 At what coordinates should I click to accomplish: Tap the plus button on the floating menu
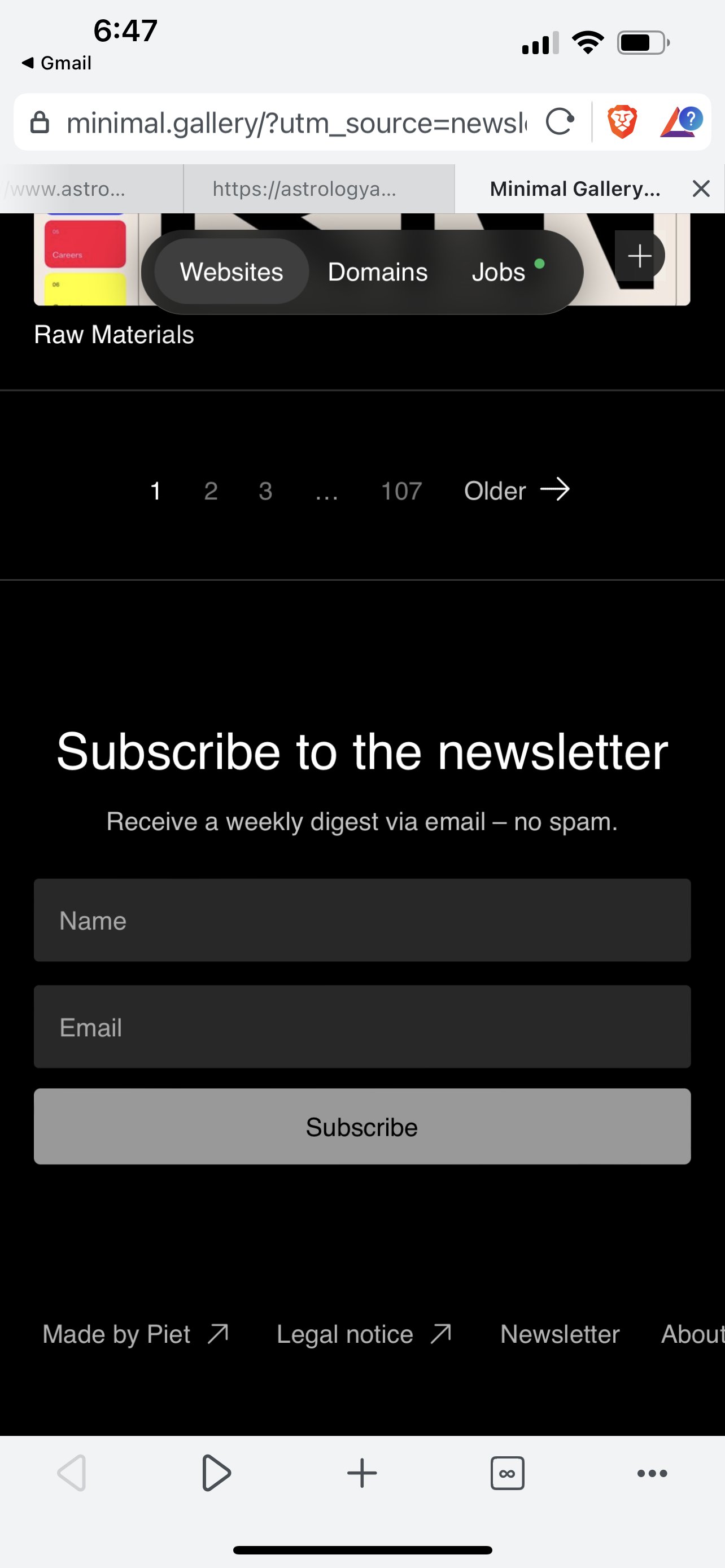click(639, 256)
